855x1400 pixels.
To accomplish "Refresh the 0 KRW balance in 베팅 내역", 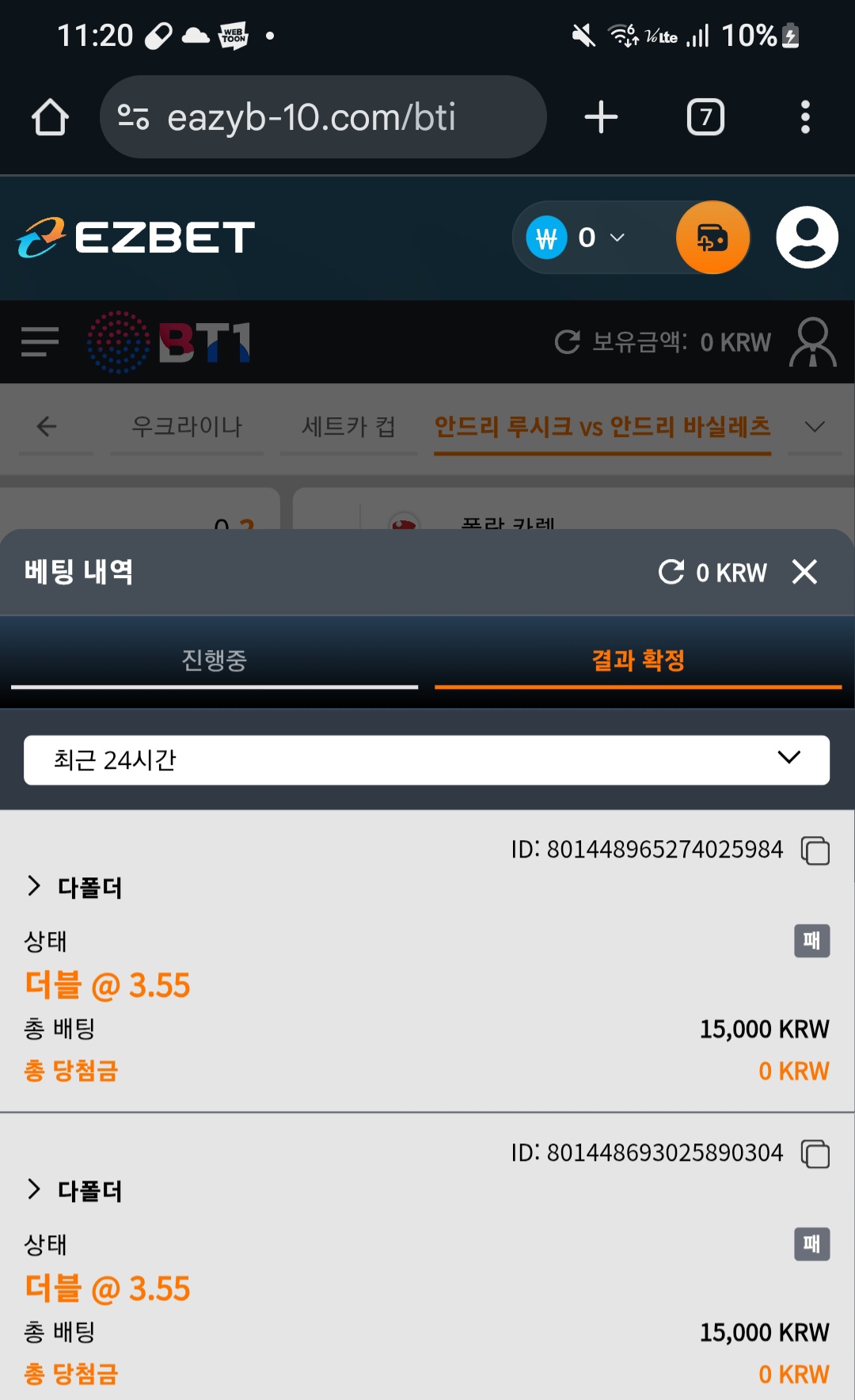I will [671, 572].
